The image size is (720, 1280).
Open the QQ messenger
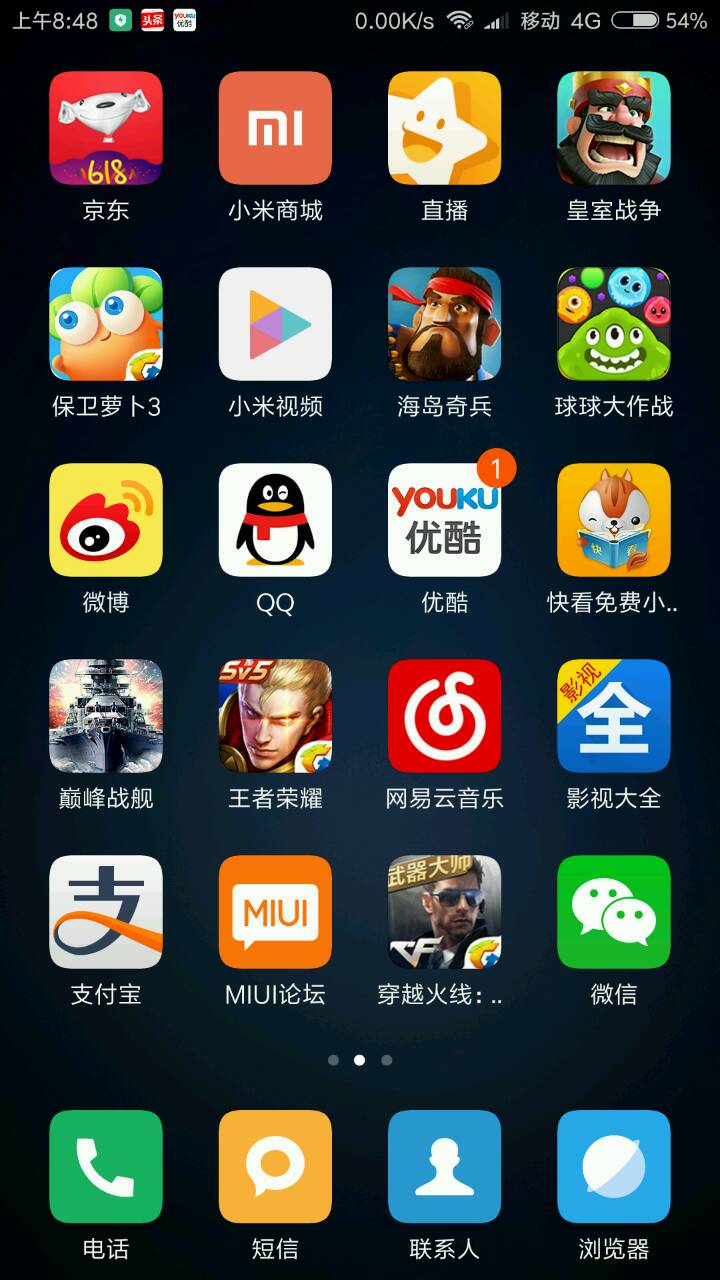coord(275,520)
